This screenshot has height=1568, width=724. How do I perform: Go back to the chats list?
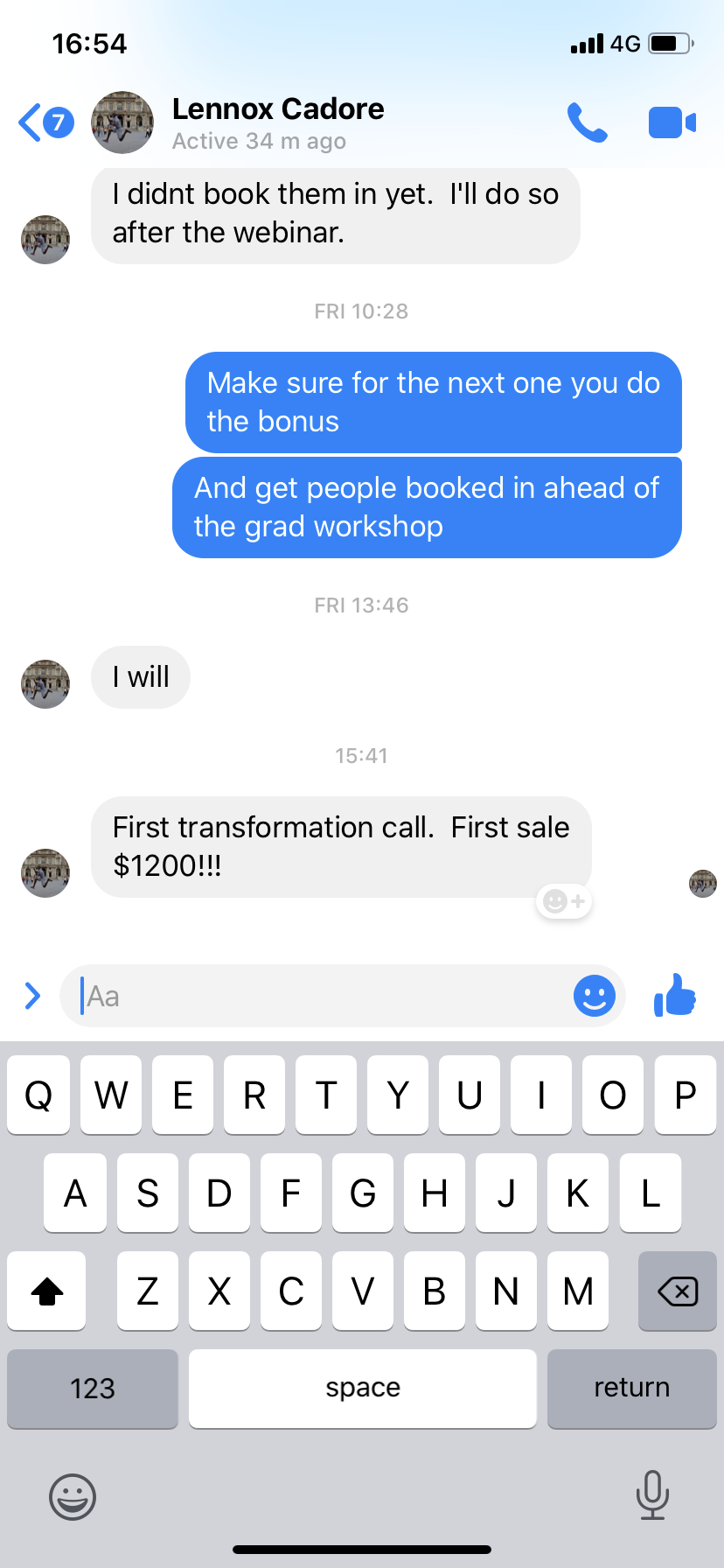tap(31, 122)
